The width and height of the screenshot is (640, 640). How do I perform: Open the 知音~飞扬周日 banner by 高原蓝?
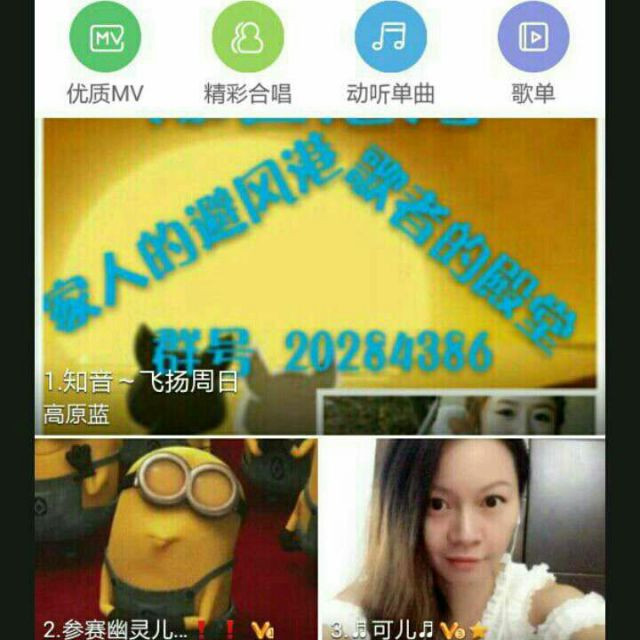[x=320, y=275]
